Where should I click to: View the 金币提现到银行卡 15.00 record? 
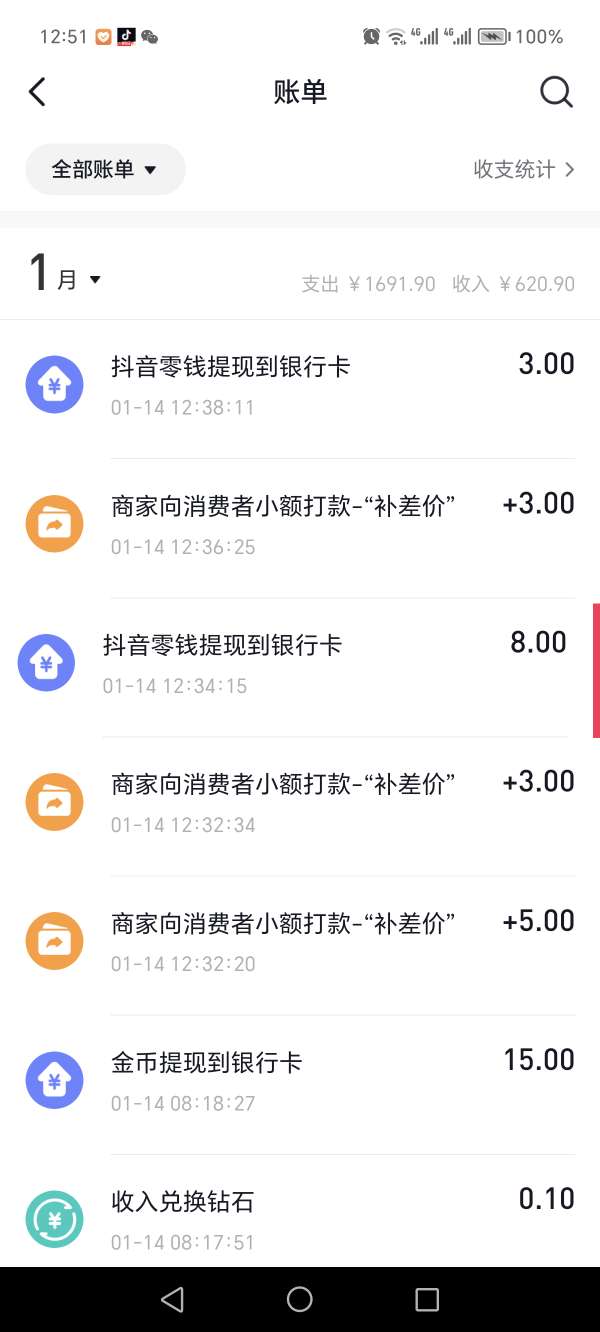[x=300, y=1084]
